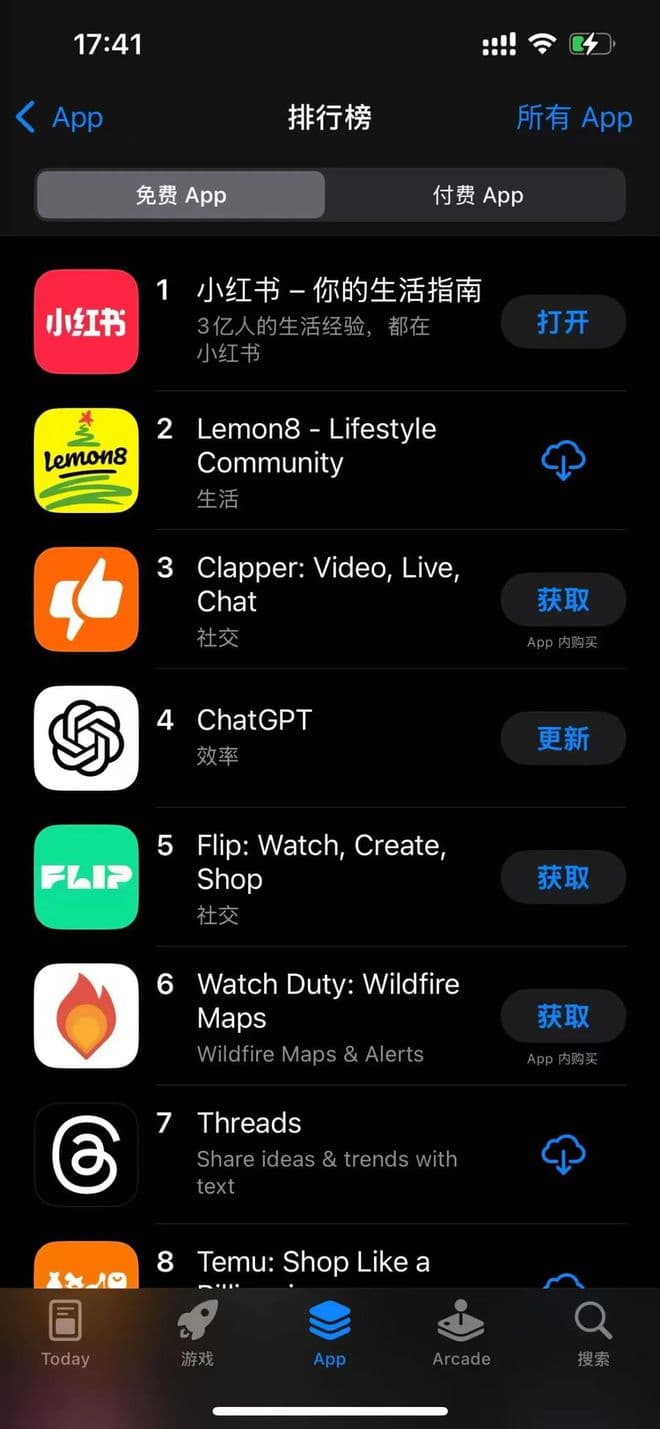Image resolution: width=660 pixels, height=1429 pixels.
Task: Open the 搜索 tab
Action: pos(593,1334)
